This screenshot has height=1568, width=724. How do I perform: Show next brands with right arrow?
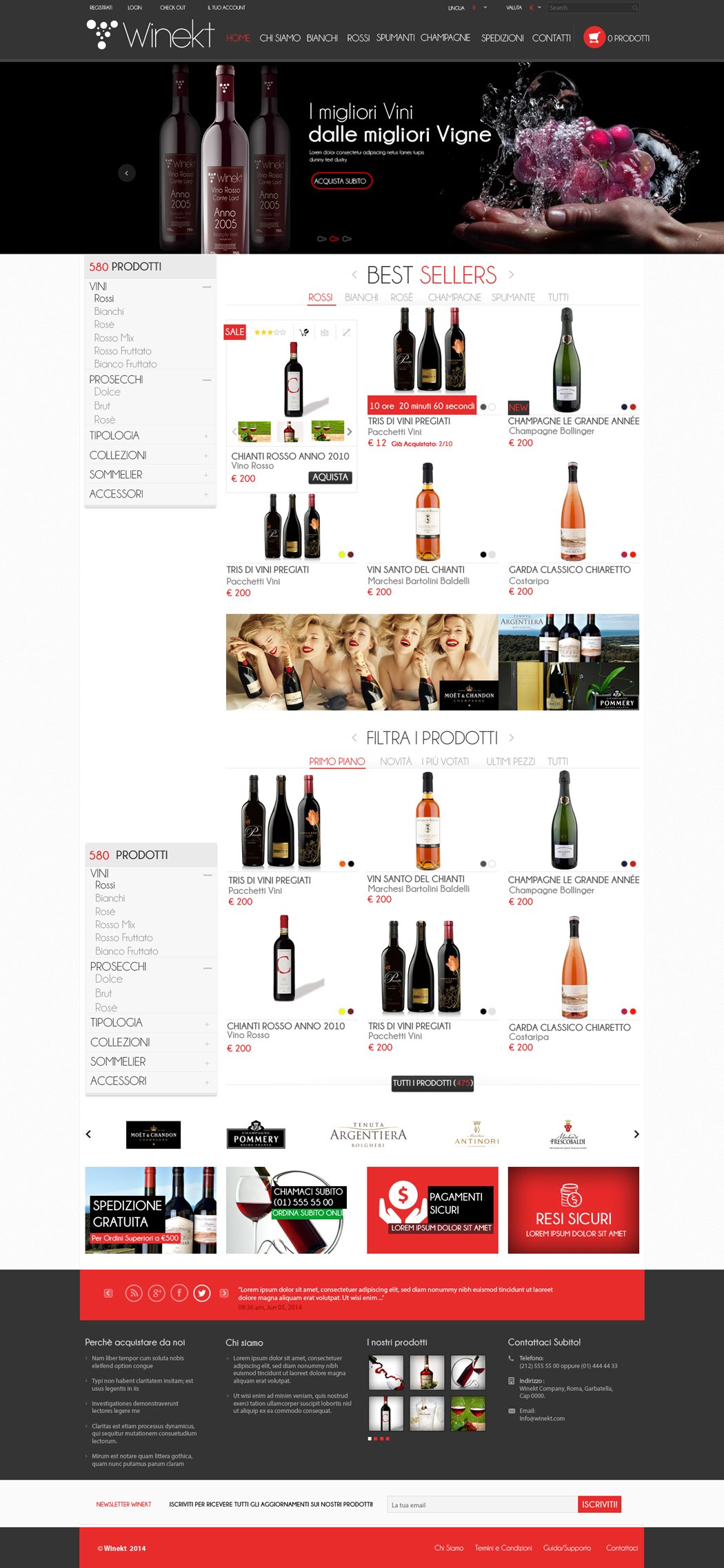636,1134
